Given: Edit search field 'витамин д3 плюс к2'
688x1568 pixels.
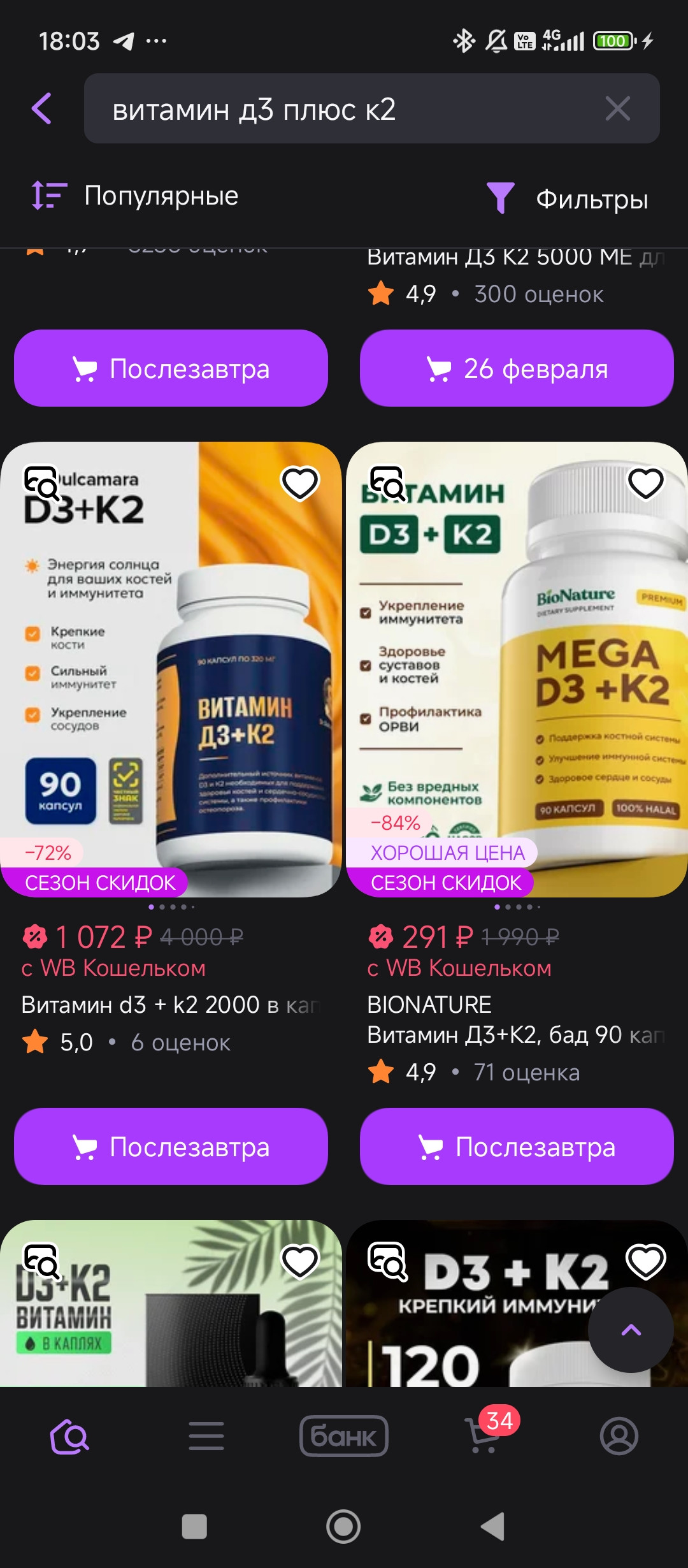Looking at the screenshot, I should [x=344, y=109].
